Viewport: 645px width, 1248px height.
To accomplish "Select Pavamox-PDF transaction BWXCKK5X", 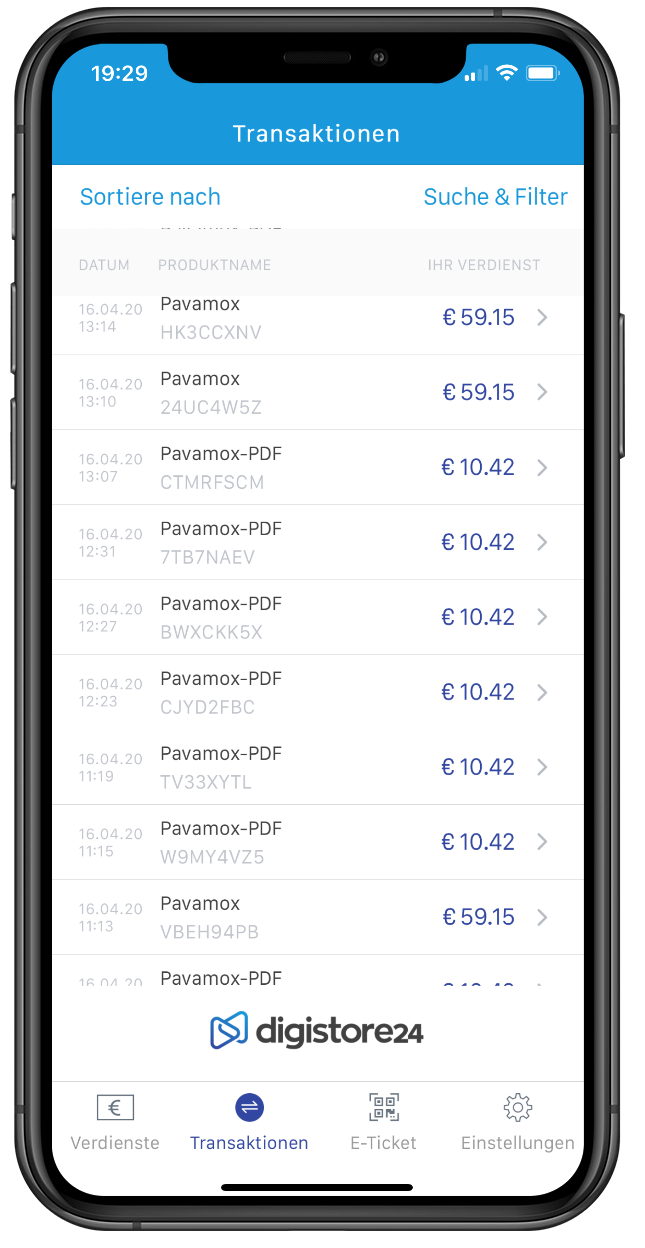I will click(317, 617).
